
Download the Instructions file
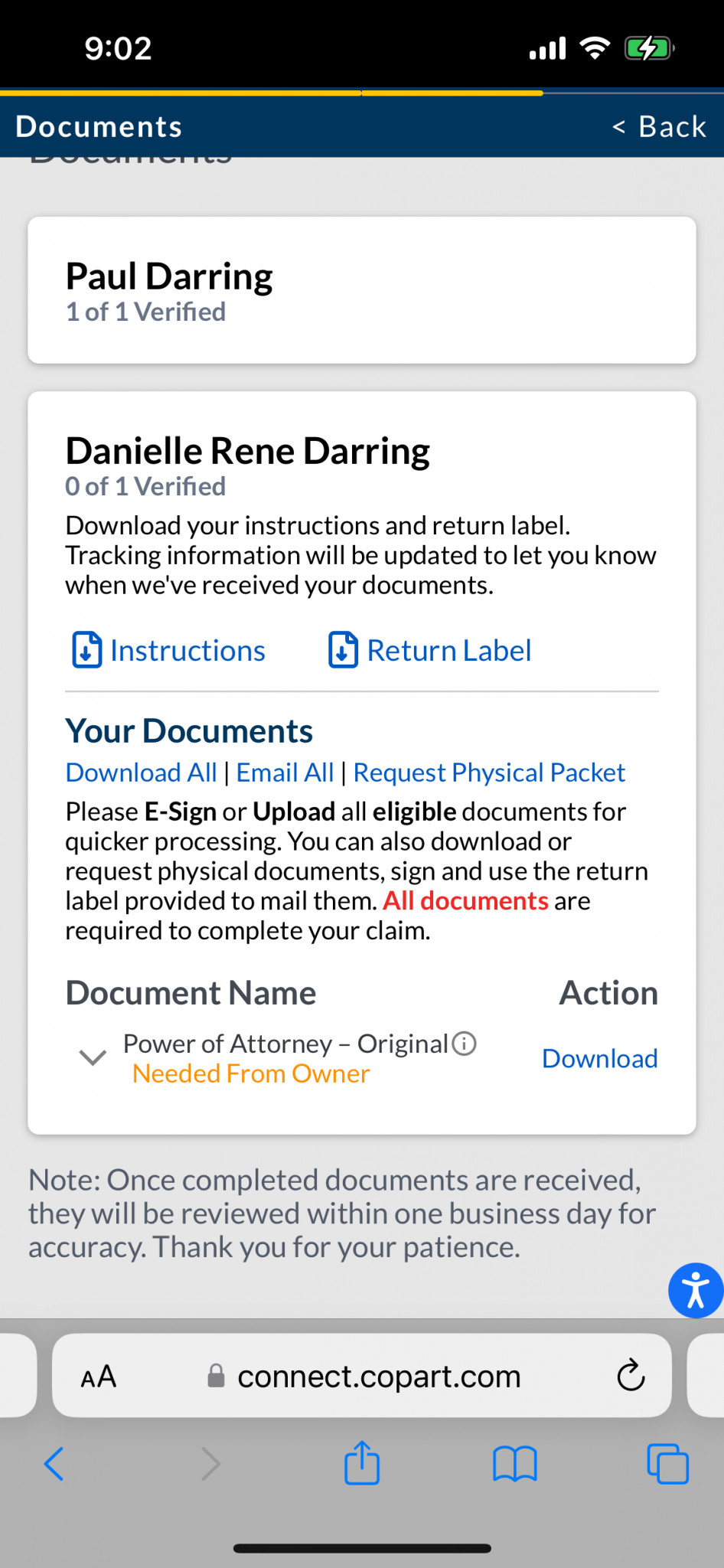[168, 650]
